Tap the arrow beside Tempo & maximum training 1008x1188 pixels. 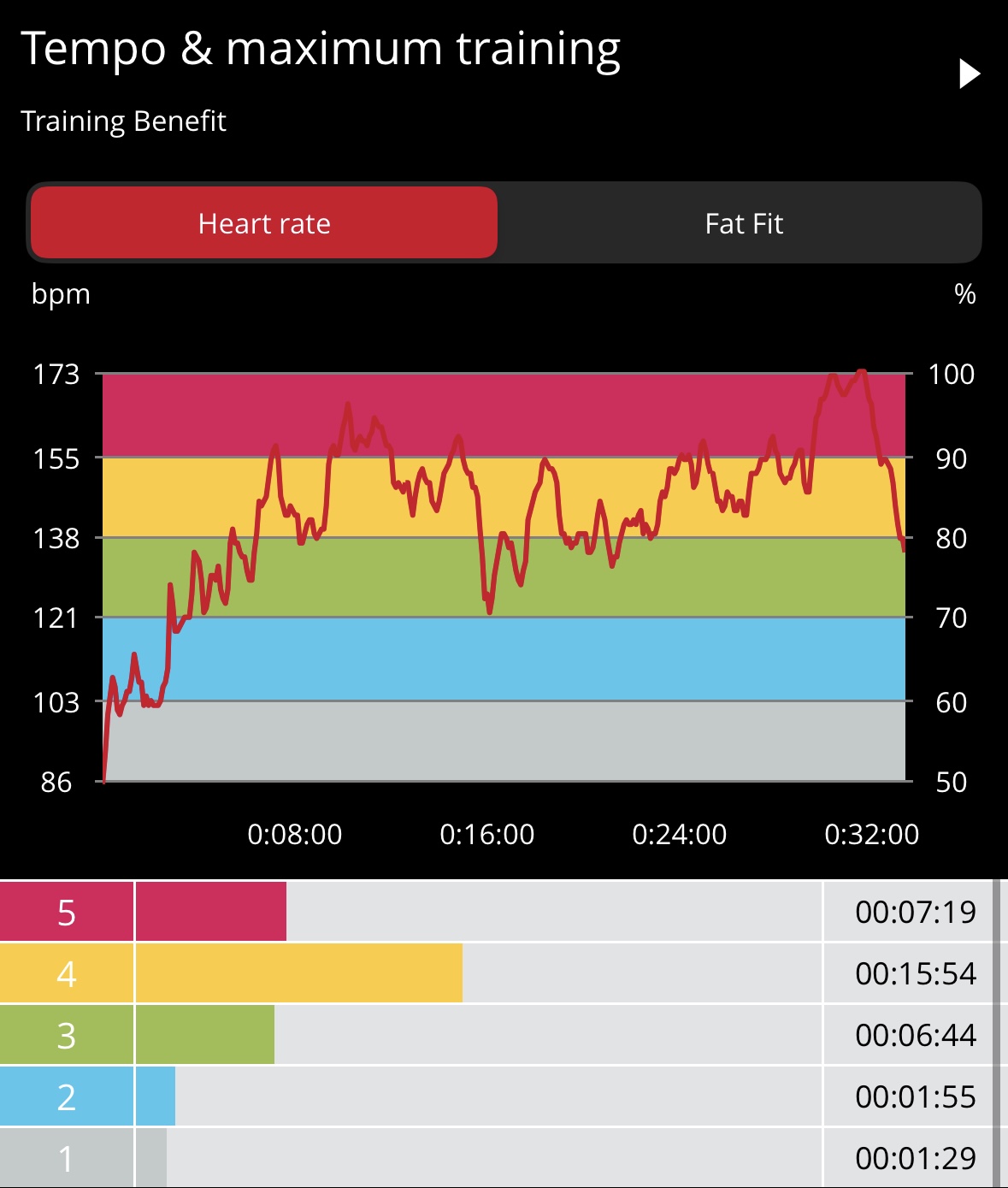coord(969,74)
